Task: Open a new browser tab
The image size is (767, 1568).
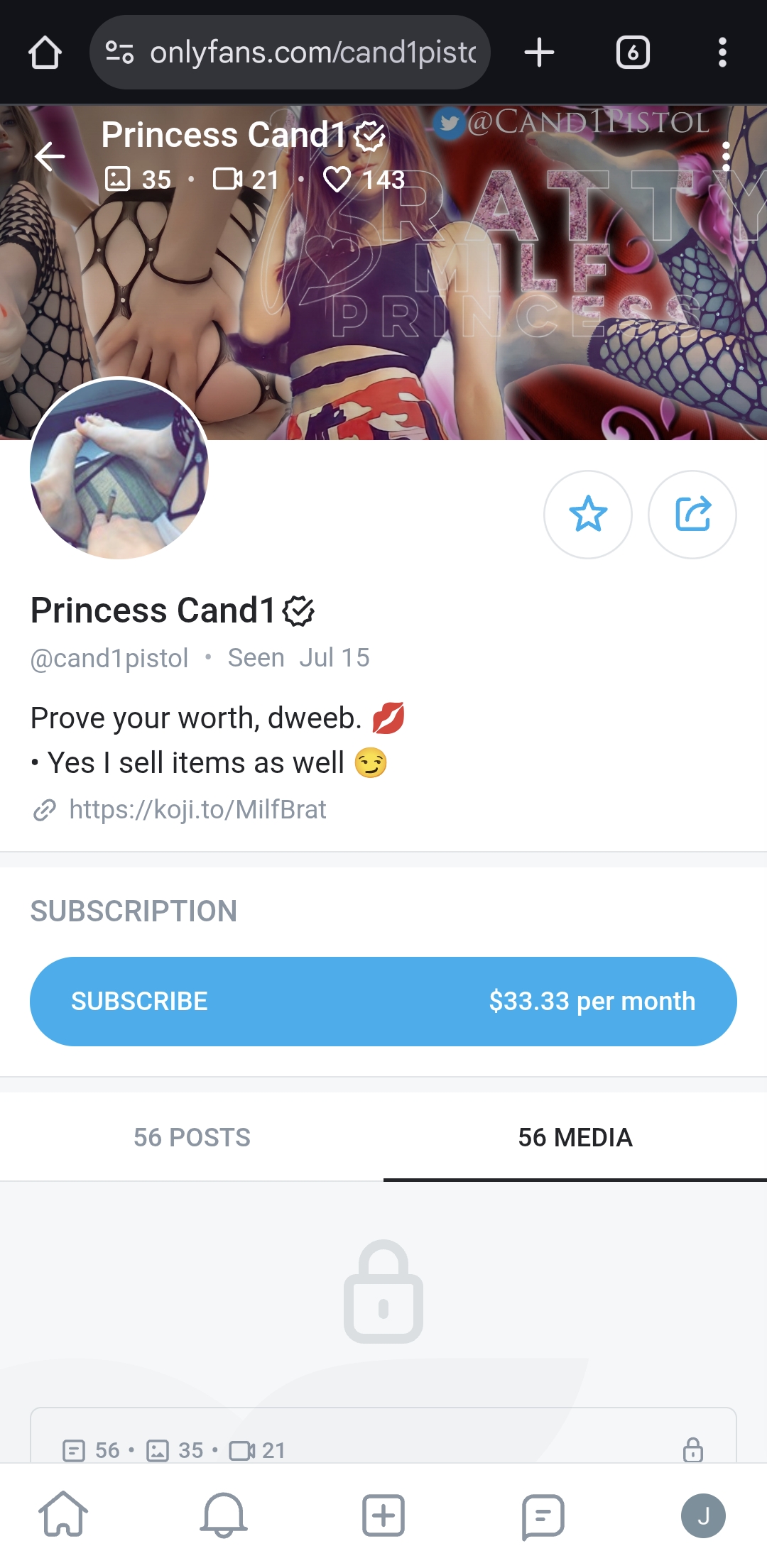Action: (539, 53)
